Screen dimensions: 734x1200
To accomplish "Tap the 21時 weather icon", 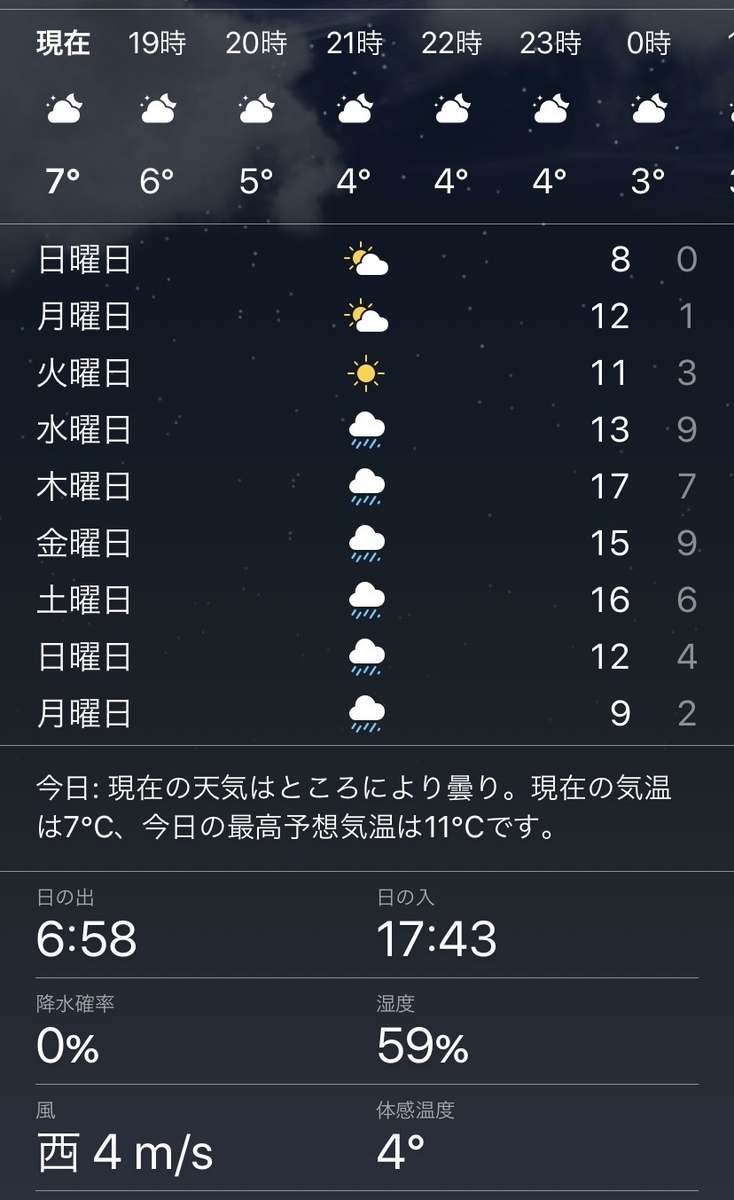I will [x=355, y=108].
